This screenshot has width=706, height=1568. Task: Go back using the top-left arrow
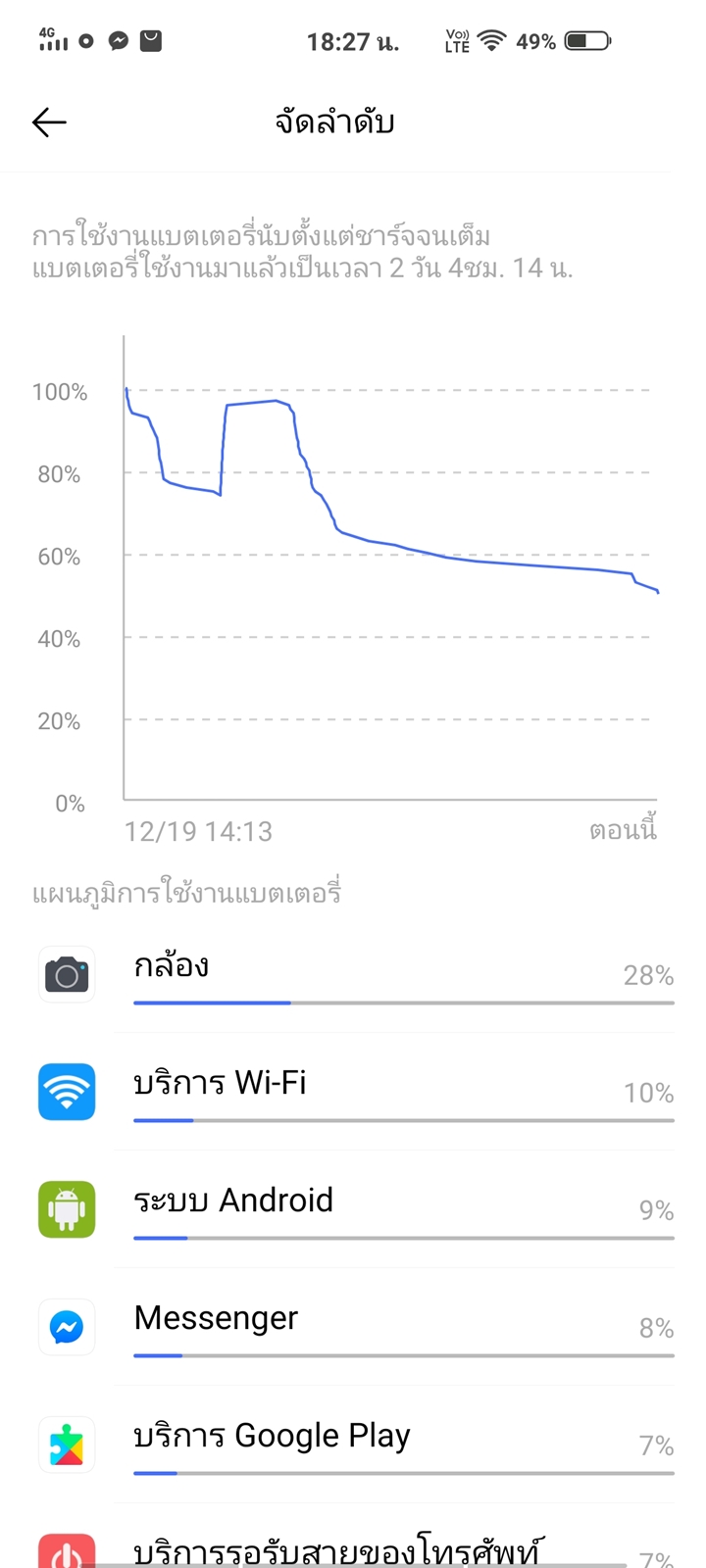[49, 122]
